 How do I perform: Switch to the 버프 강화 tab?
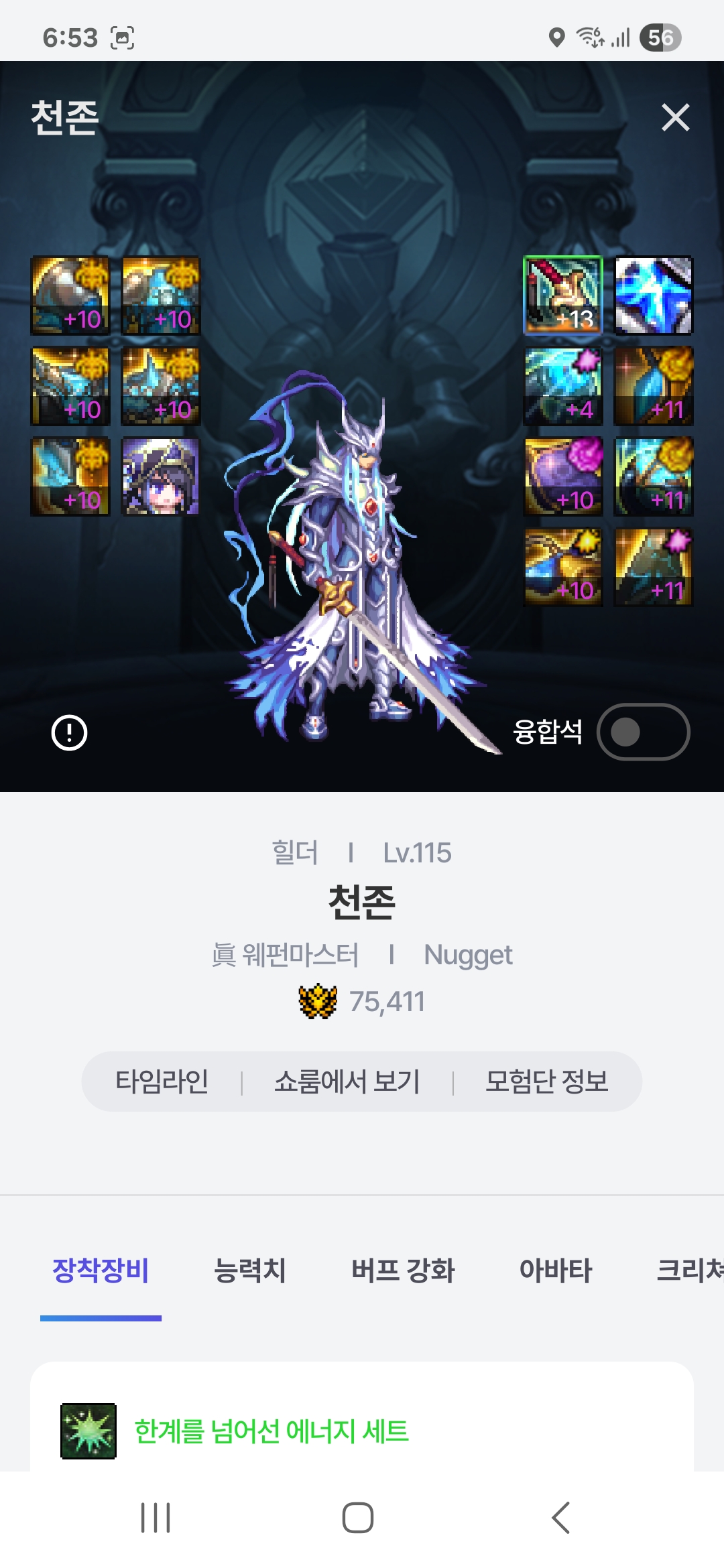[403, 1270]
